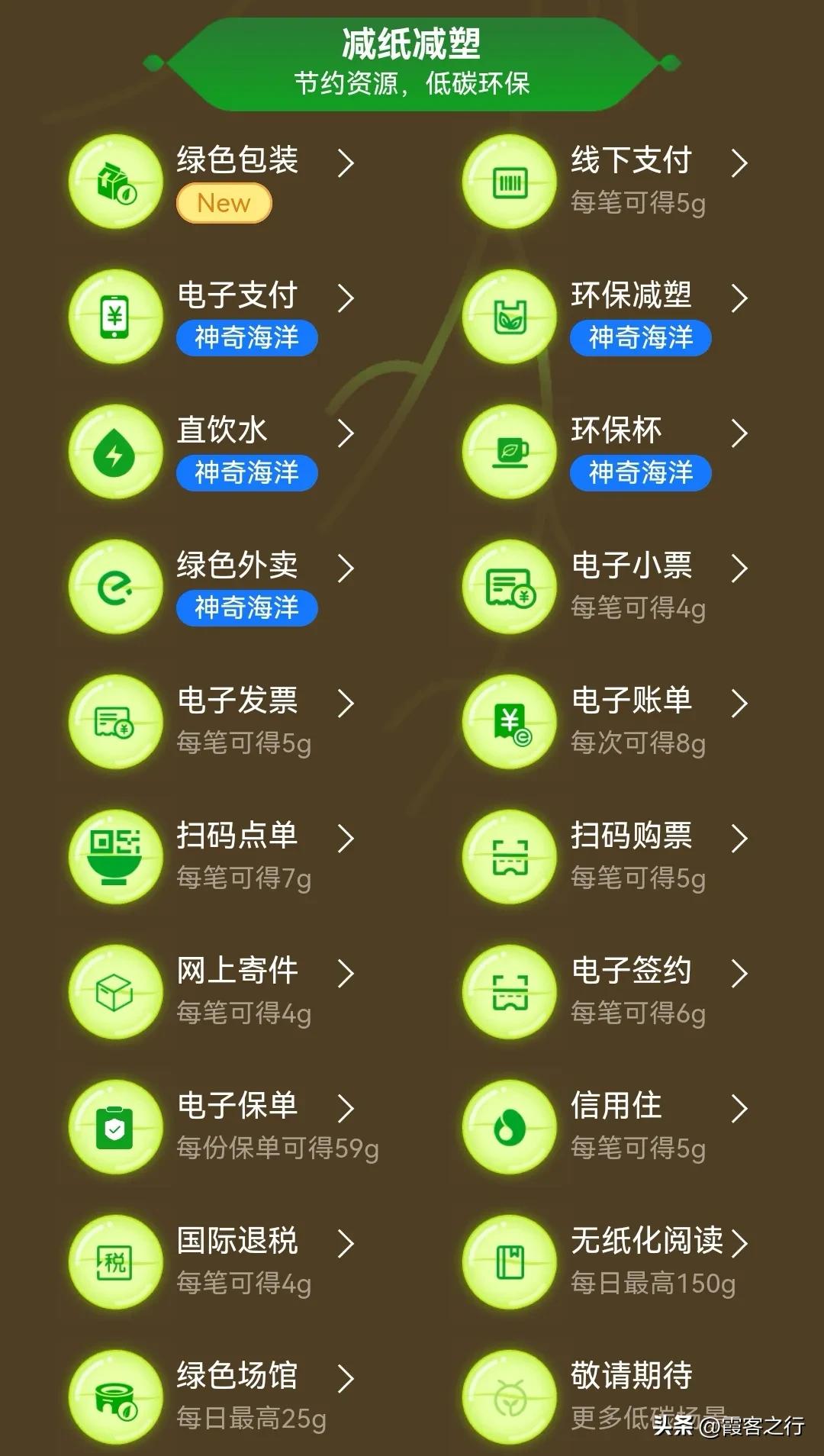Expand the 电子账单 row chevron

click(739, 704)
